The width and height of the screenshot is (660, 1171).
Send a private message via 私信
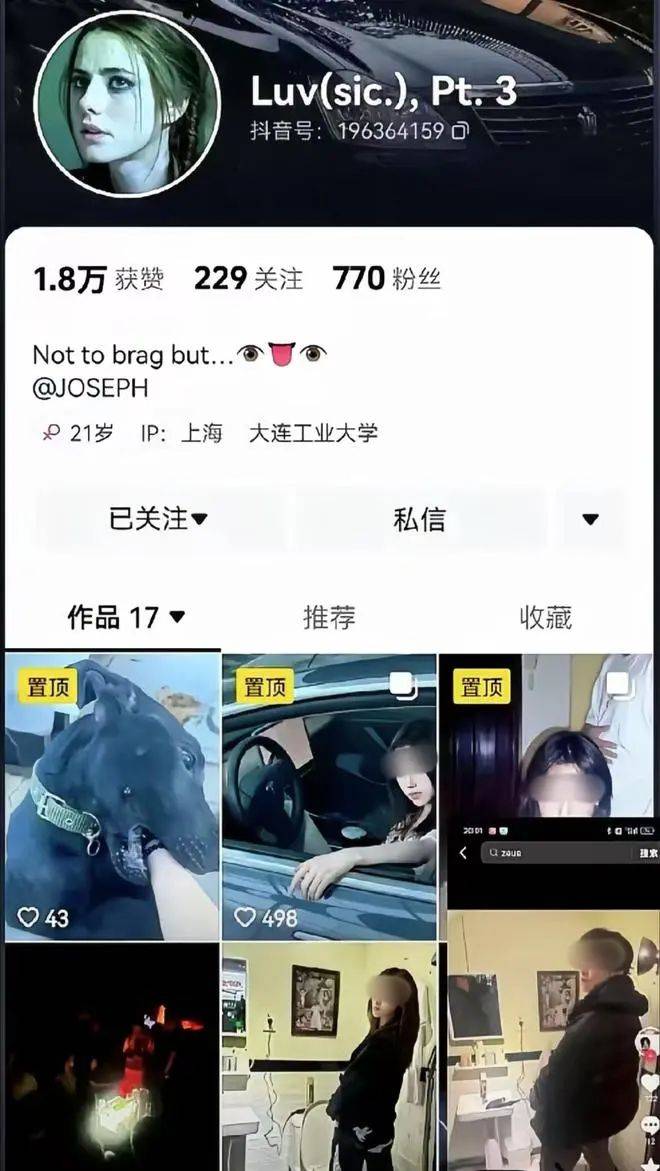[x=419, y=519]
